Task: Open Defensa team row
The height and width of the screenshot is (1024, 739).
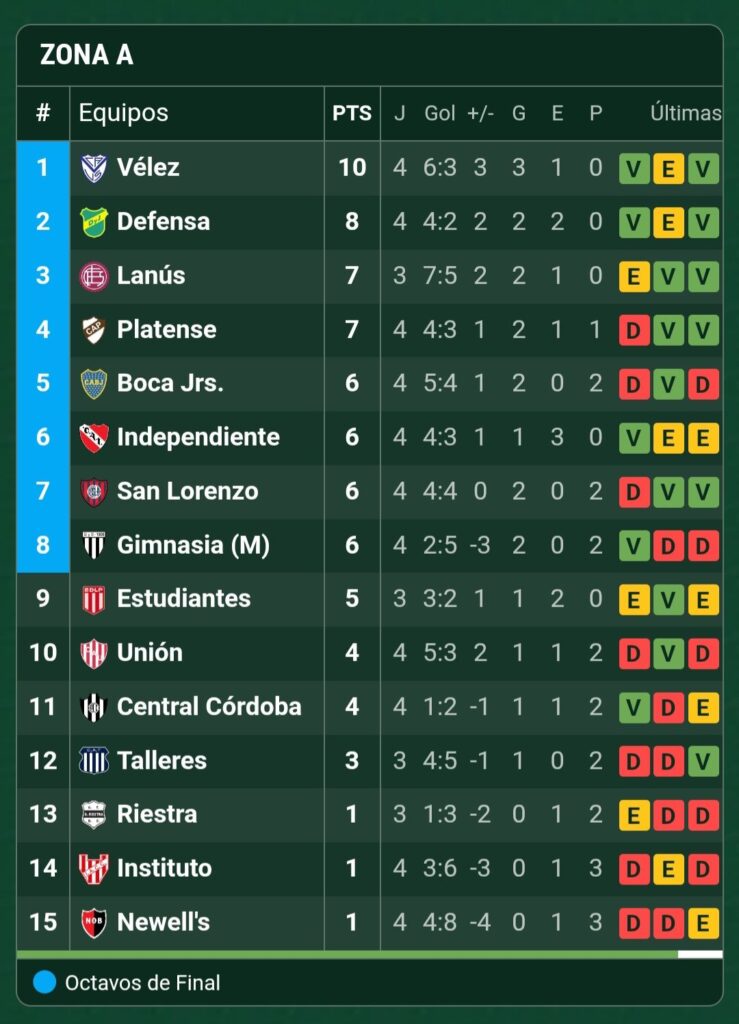Action: pos(163,221)
